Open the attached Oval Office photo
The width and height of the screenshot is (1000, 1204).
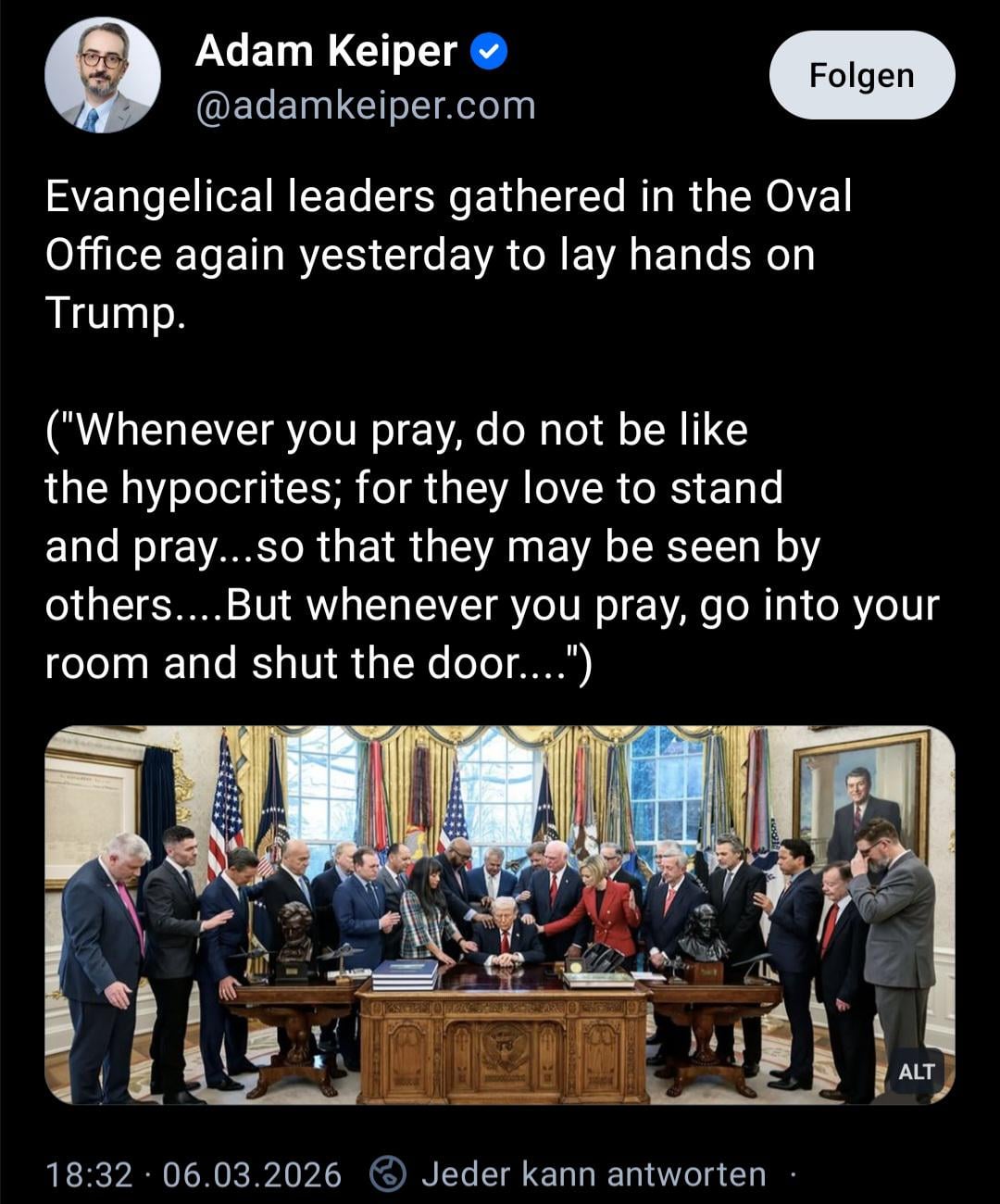click(500, 914)
